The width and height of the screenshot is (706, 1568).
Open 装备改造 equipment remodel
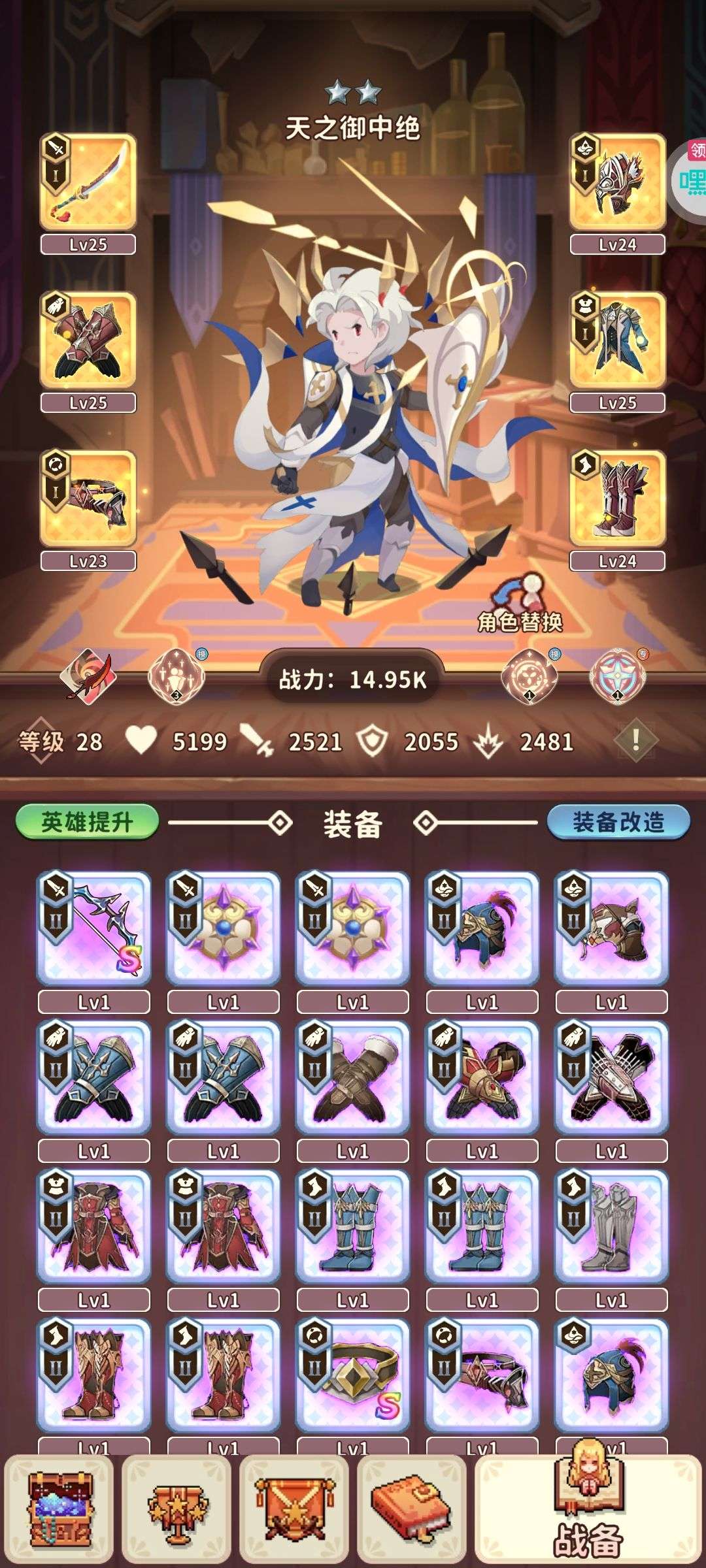(x=618, y=821)
